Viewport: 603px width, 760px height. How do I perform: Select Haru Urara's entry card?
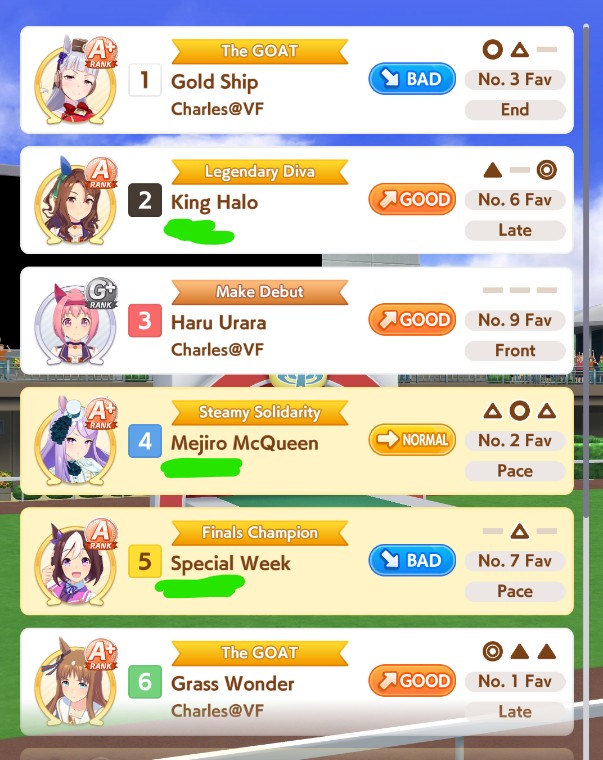tap(297, 322)
